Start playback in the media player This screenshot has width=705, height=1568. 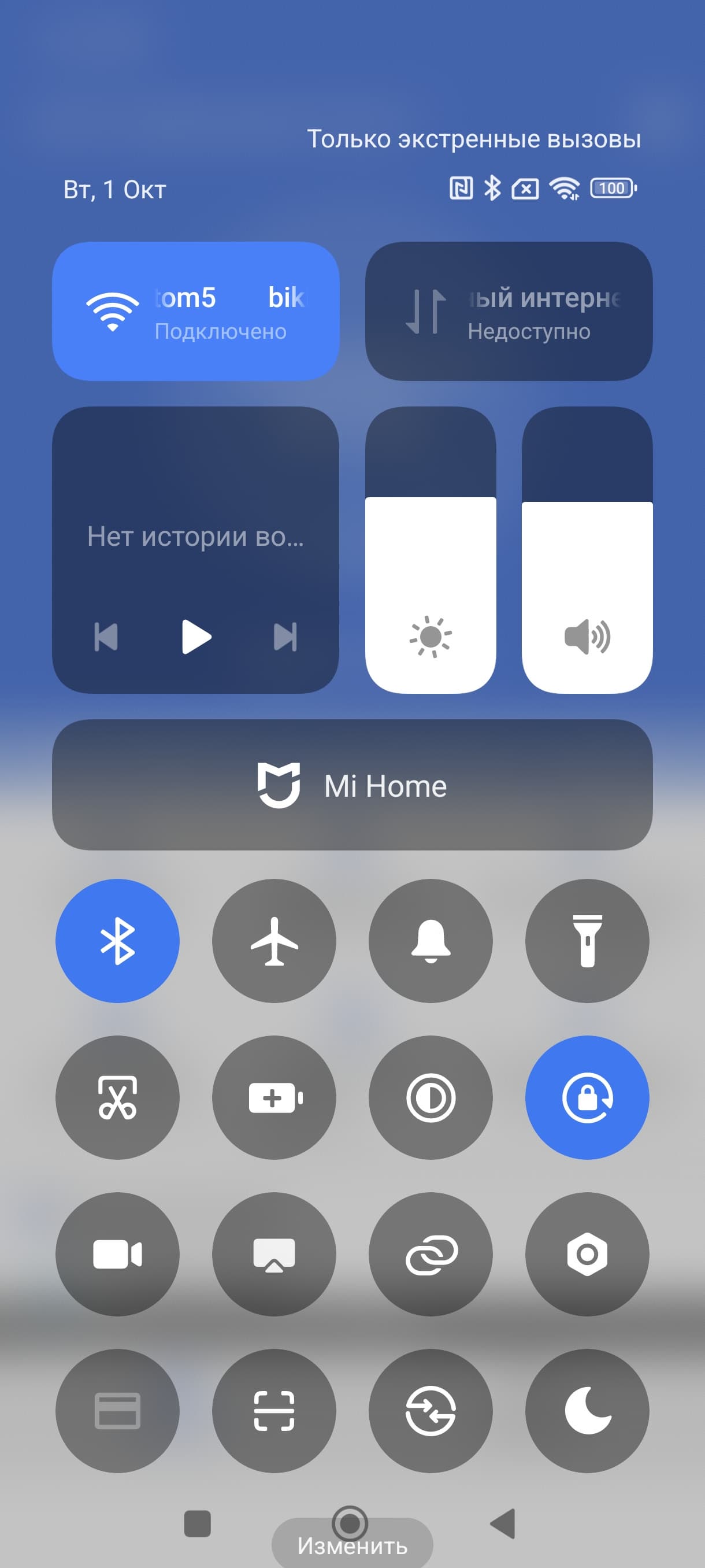click(x=196, y=637)
